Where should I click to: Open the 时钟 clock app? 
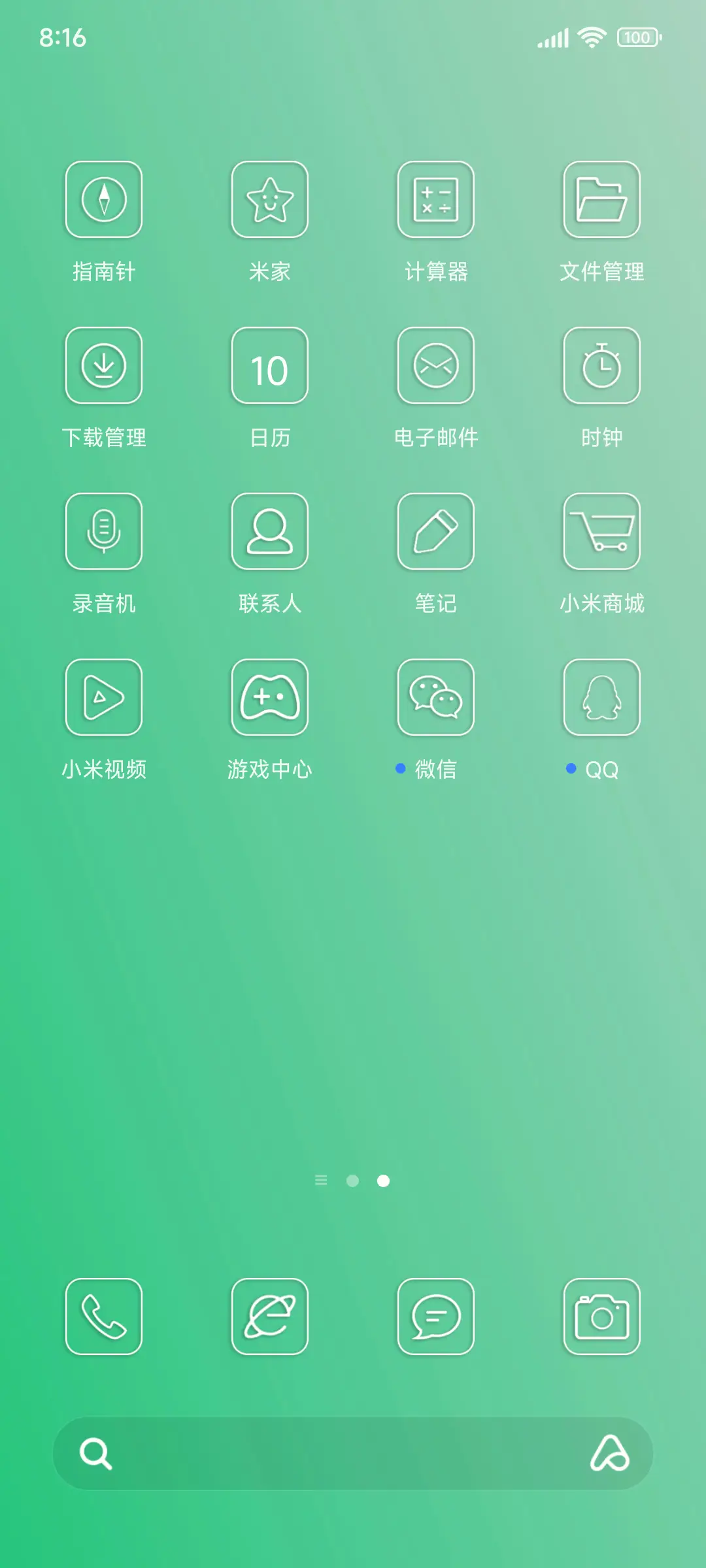click(601, 366)
